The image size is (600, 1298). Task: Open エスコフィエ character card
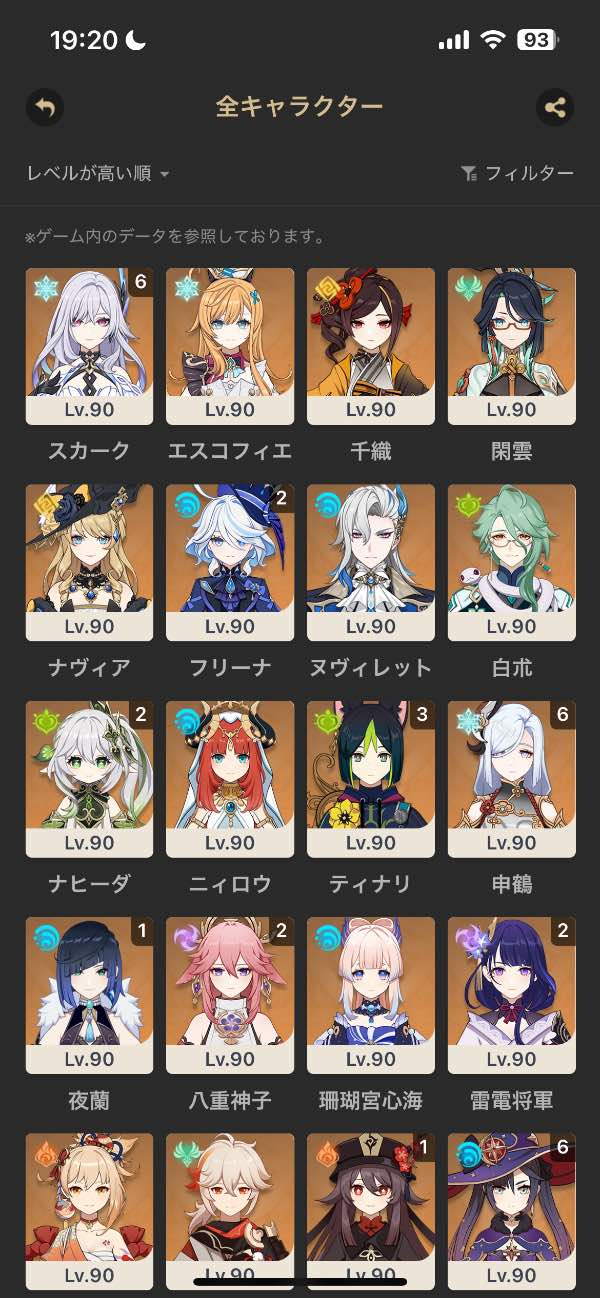pyautogui.click(x=230, y=346)
